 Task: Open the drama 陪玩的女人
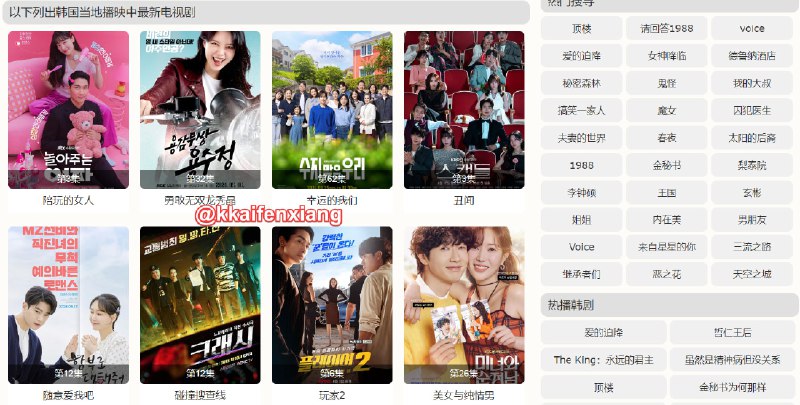[x=68, y=110]
